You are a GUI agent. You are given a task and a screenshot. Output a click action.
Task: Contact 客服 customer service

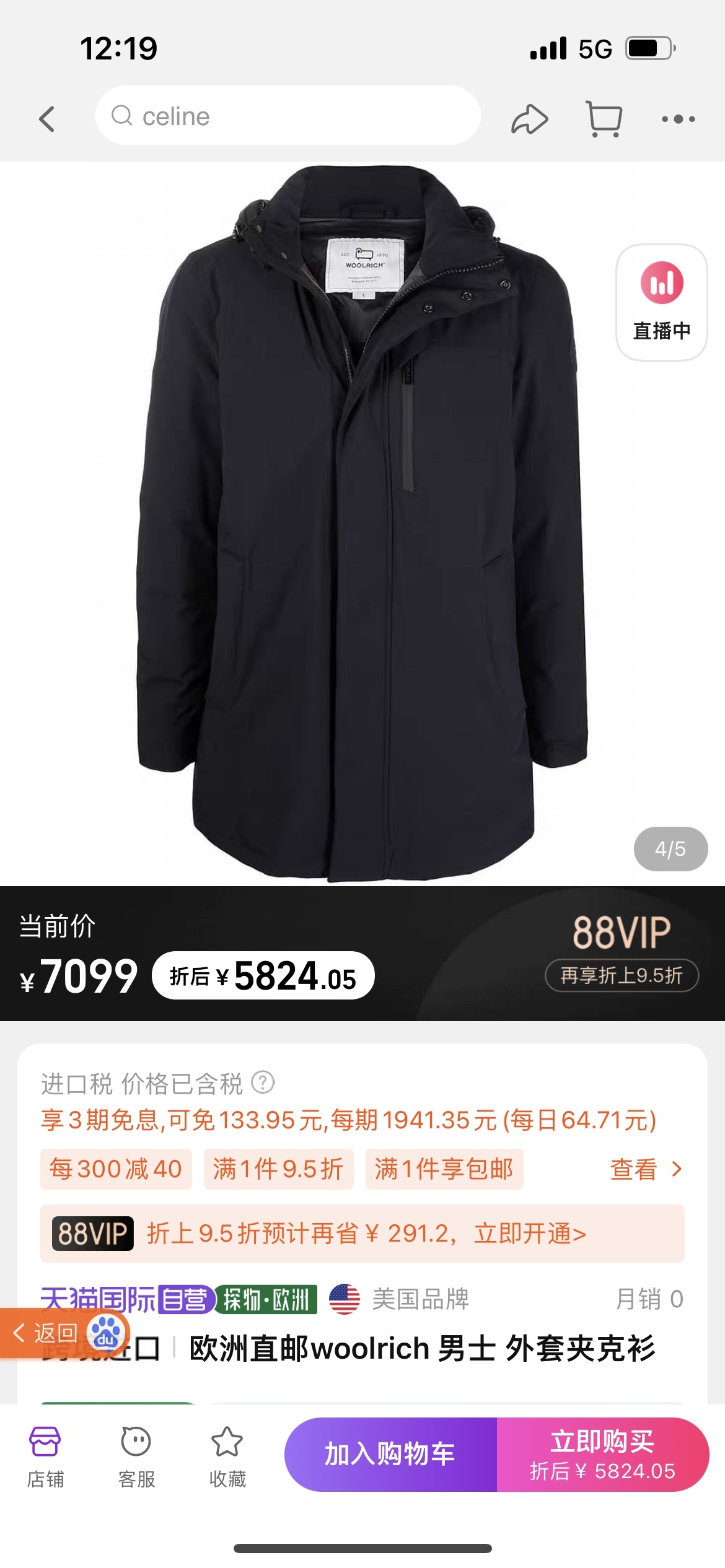(x=136, y=1455)
